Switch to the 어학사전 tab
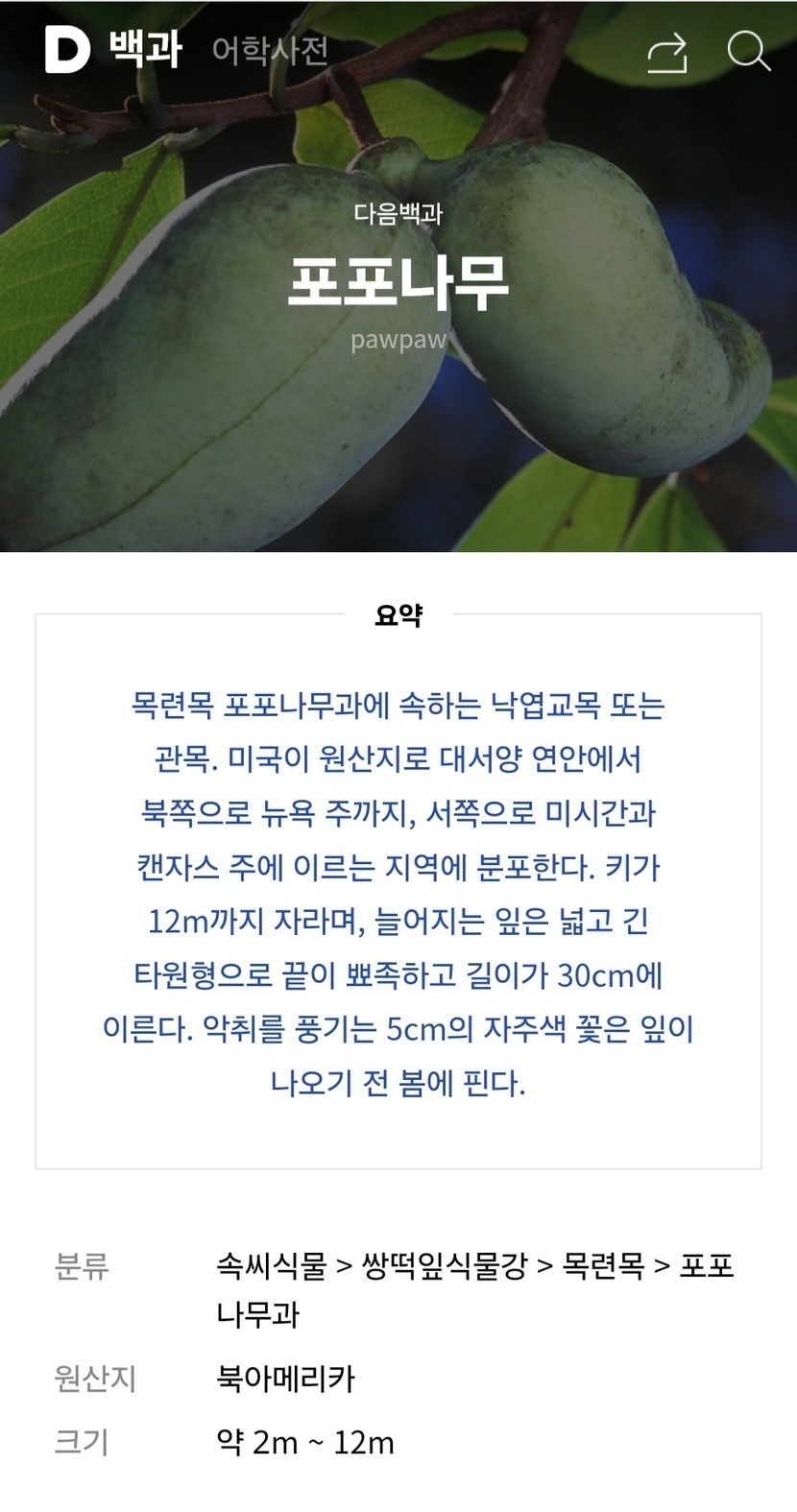 coord(270,50)
